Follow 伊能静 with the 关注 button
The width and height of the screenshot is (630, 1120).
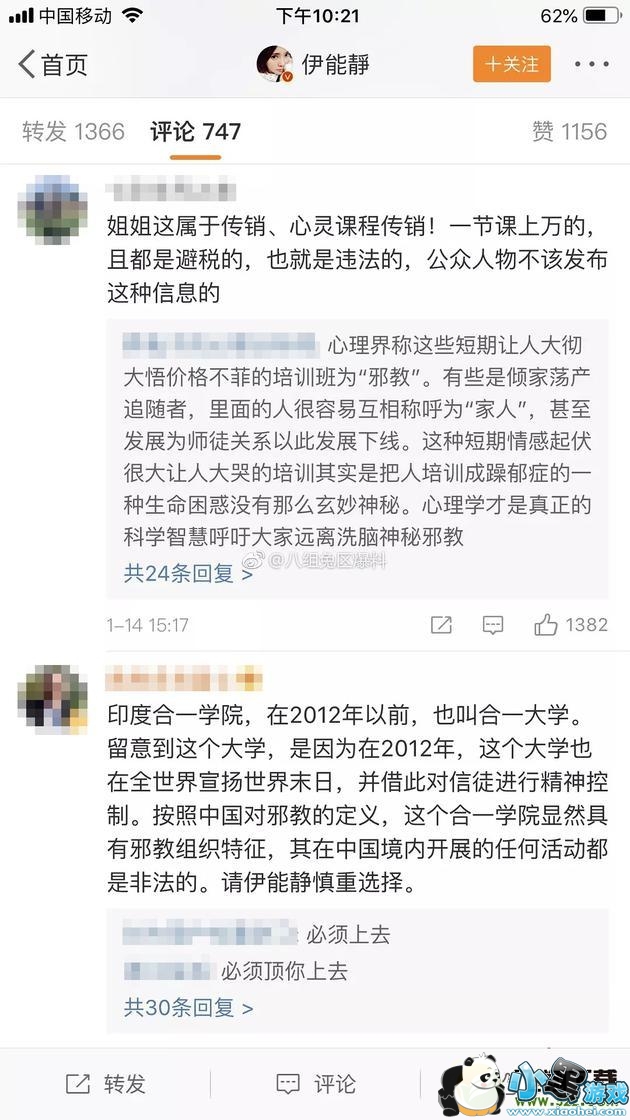(x=511, y=64)
